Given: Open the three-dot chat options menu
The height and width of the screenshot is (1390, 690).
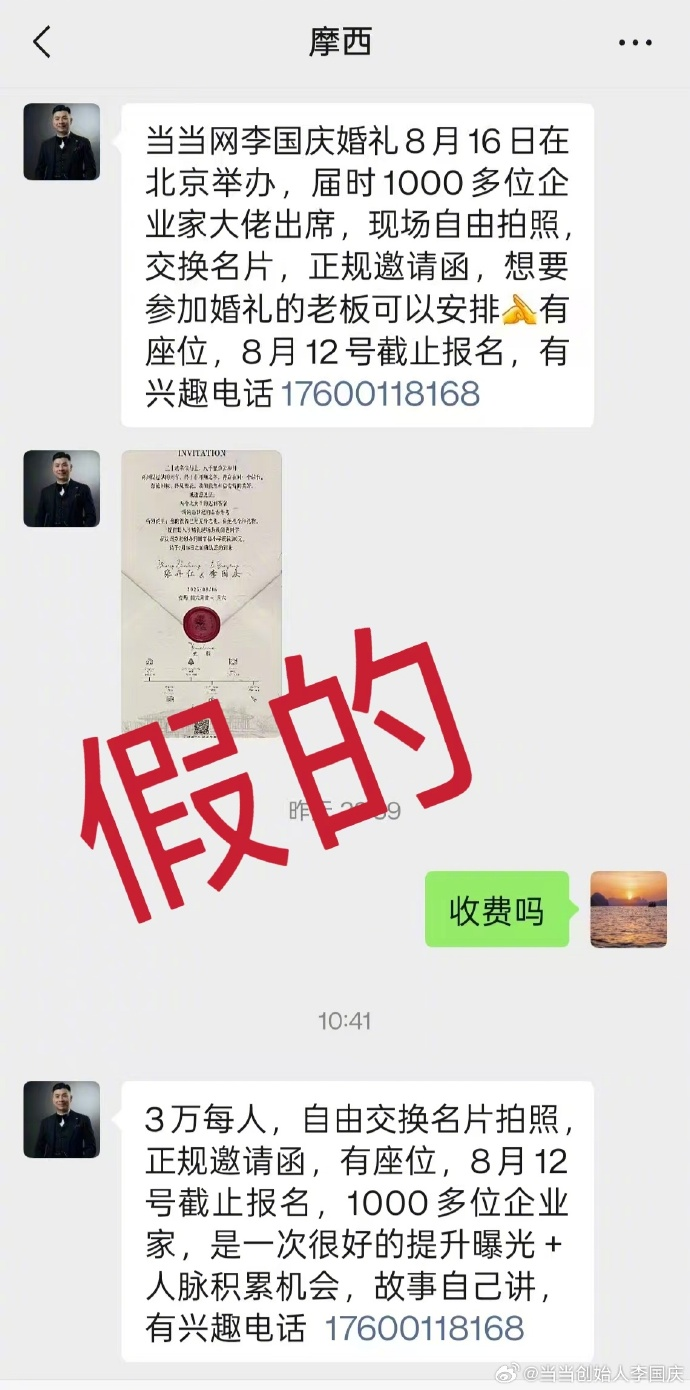Looking at the screenshot, I should pos(635,43).
